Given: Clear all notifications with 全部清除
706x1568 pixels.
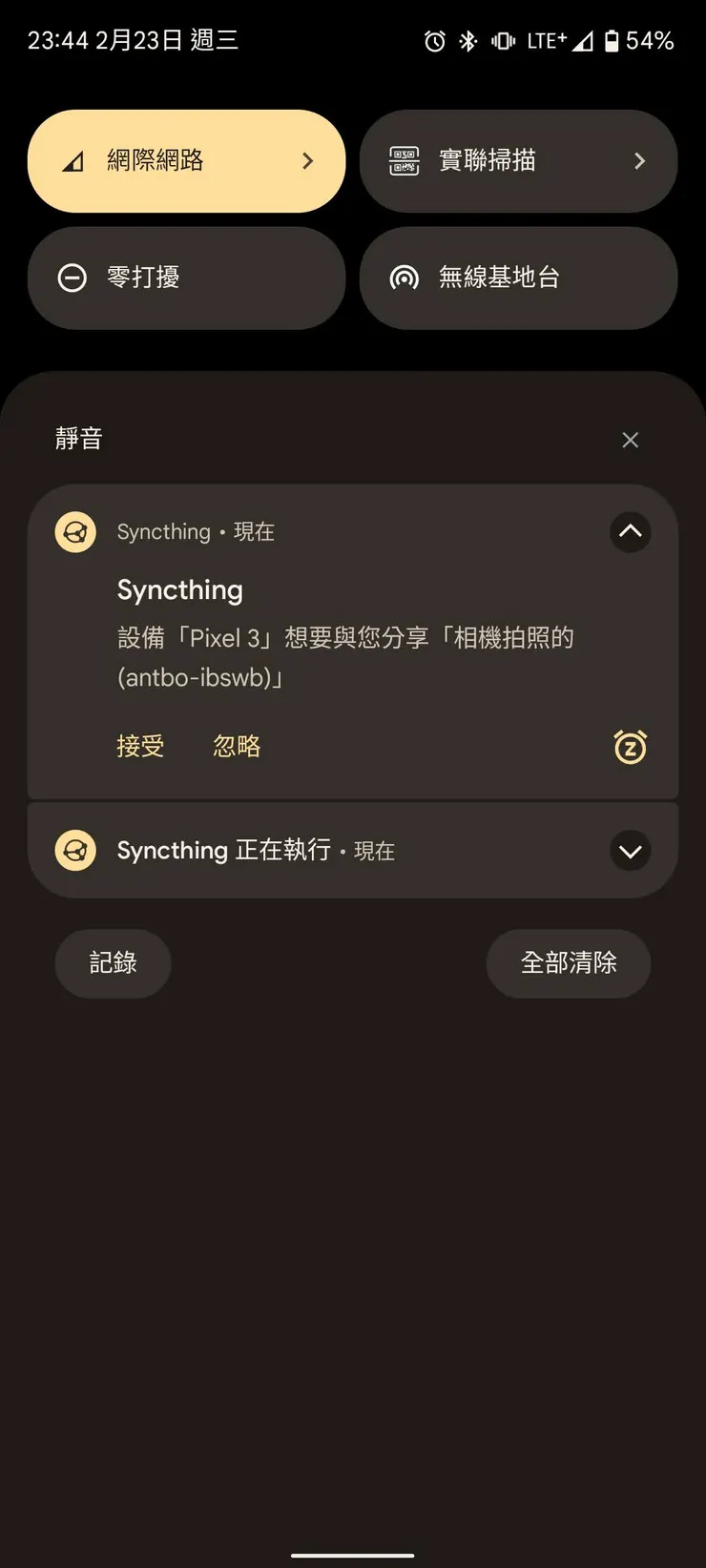Looking at the screenshot, I should [569, 963].
